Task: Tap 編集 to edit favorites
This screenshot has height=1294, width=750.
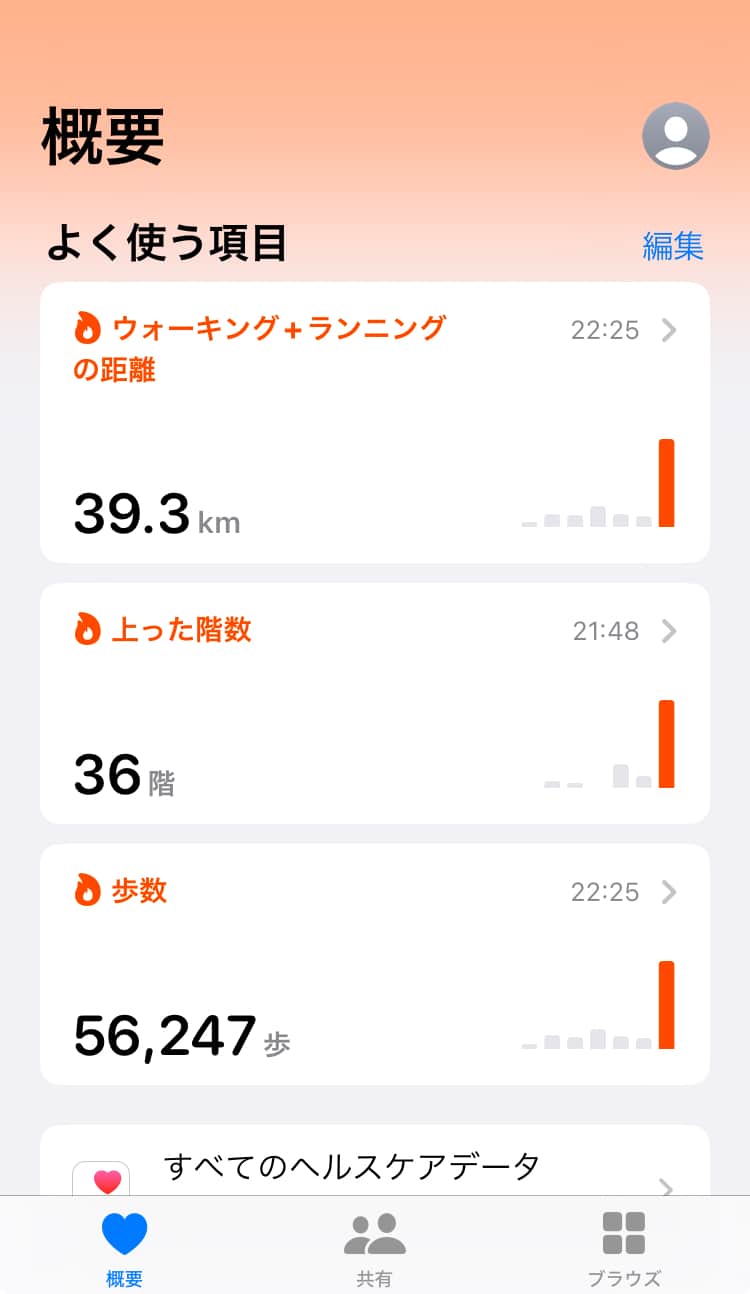Action: (672, 245)
